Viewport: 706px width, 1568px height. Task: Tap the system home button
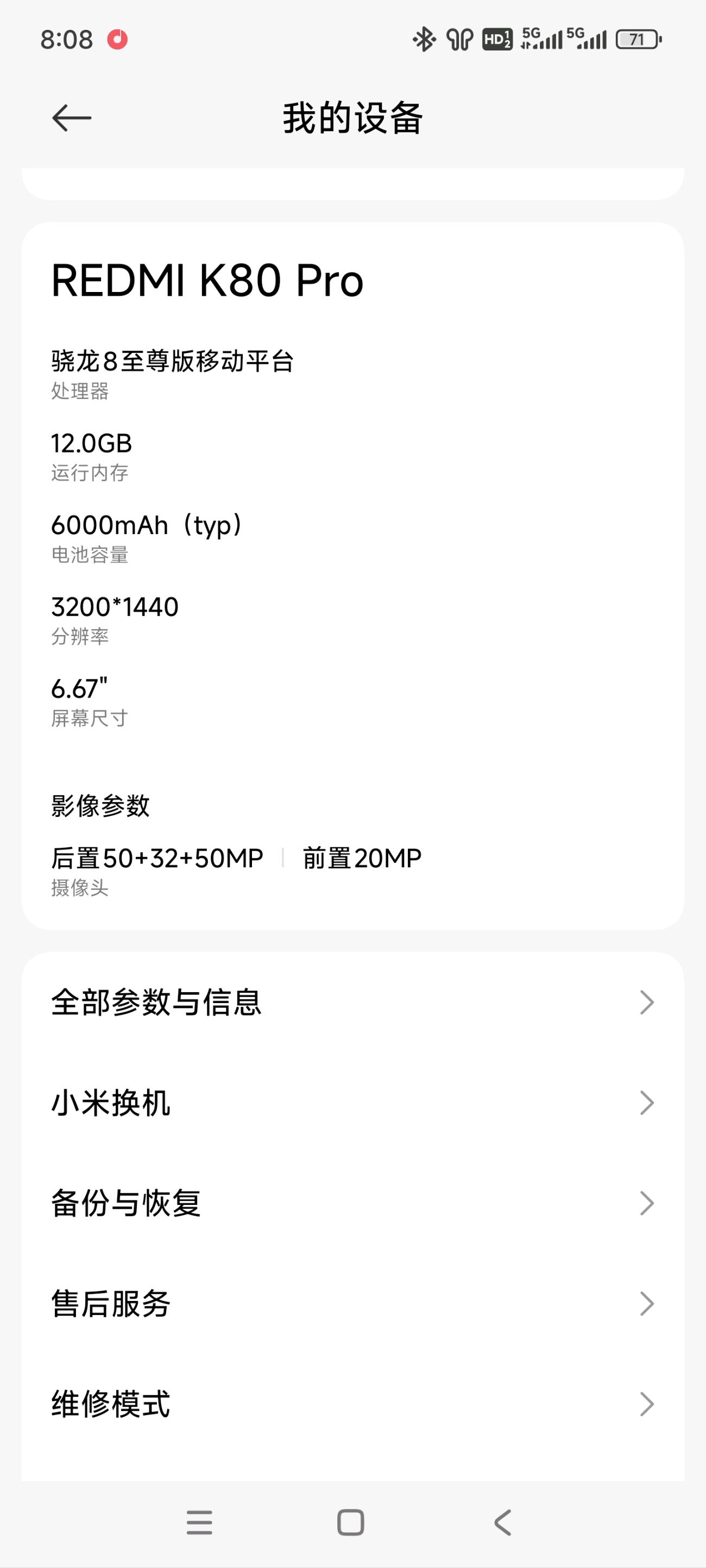coord(351,1522)
